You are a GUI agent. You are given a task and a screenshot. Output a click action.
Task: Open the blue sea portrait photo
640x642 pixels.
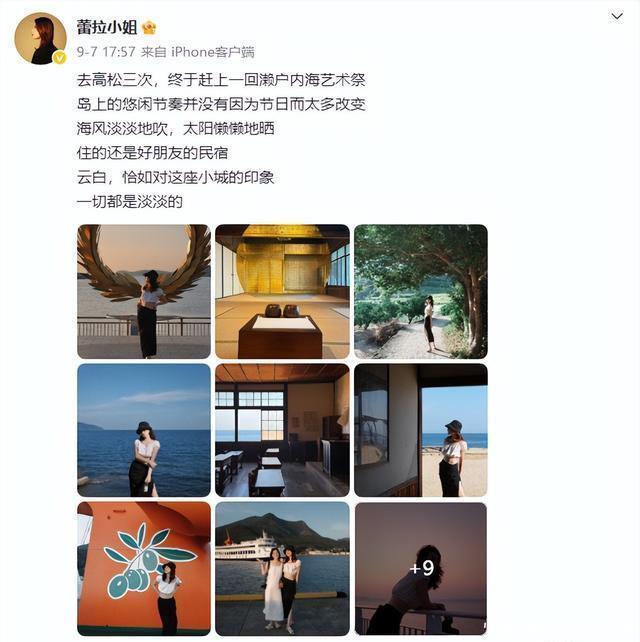click(x=144, y=430)
